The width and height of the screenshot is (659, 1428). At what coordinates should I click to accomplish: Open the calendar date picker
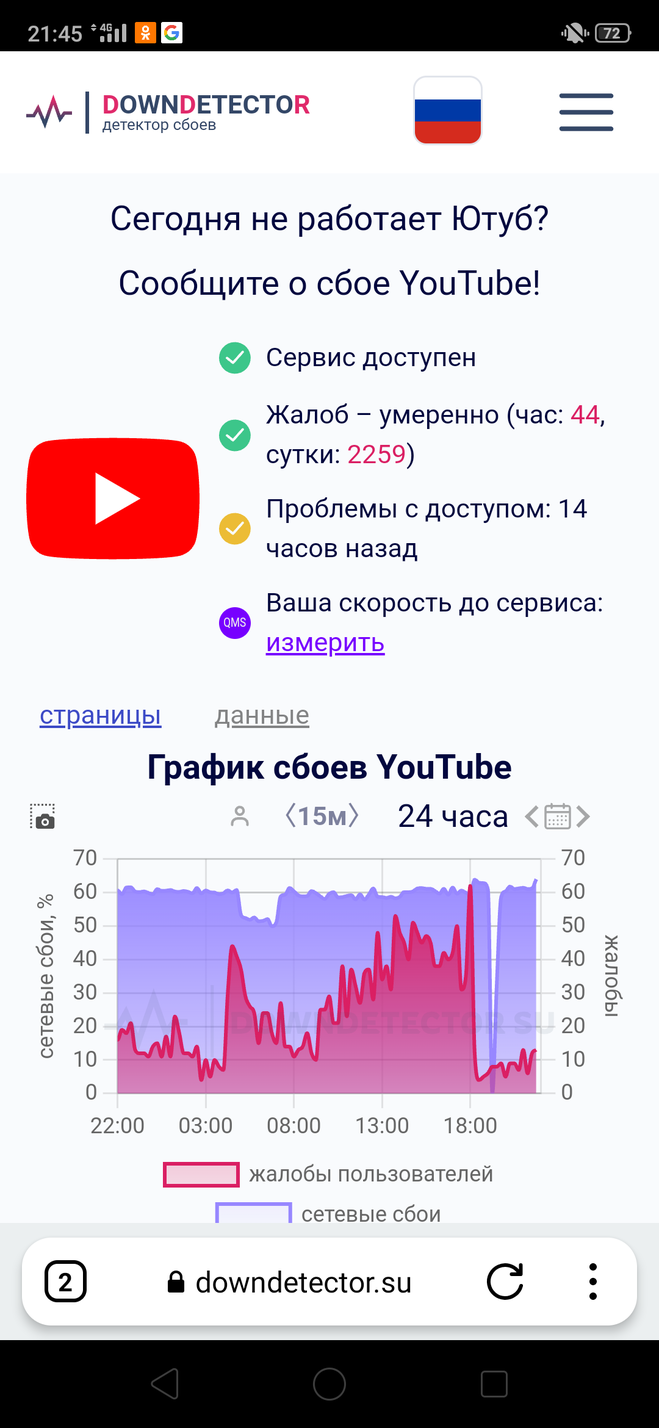pyautogui.click(x=558, y=816)
